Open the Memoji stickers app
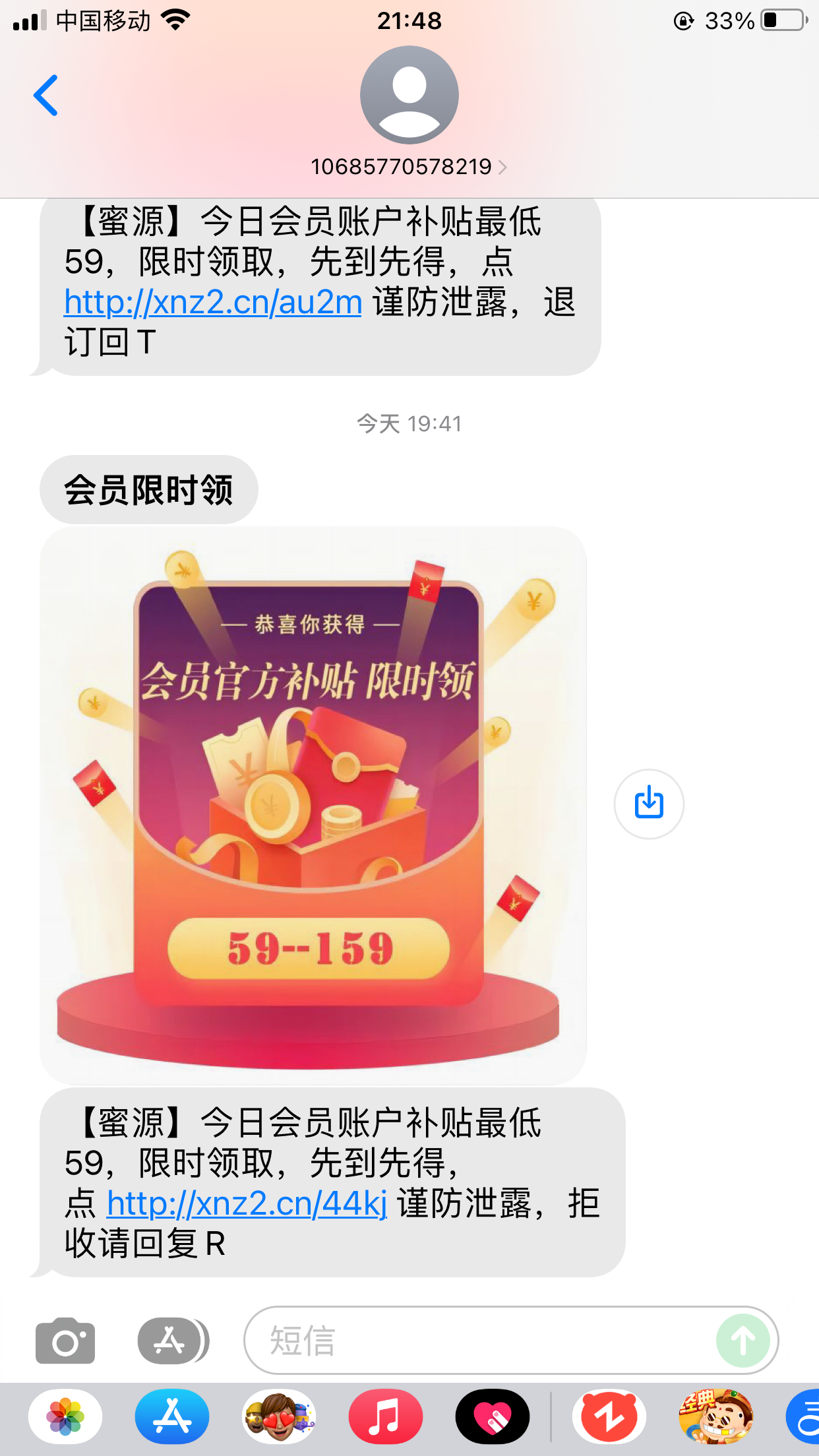 point(279,1416)
